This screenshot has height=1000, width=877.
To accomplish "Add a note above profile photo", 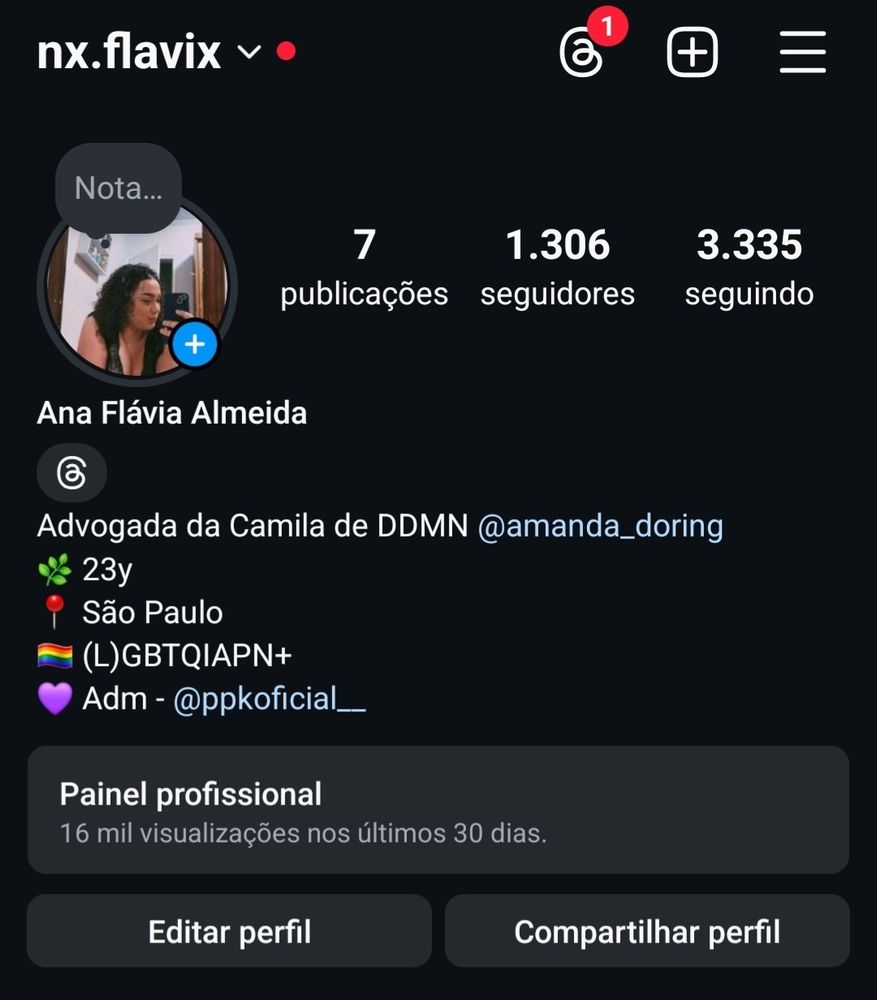I will (x=118, y=188).
